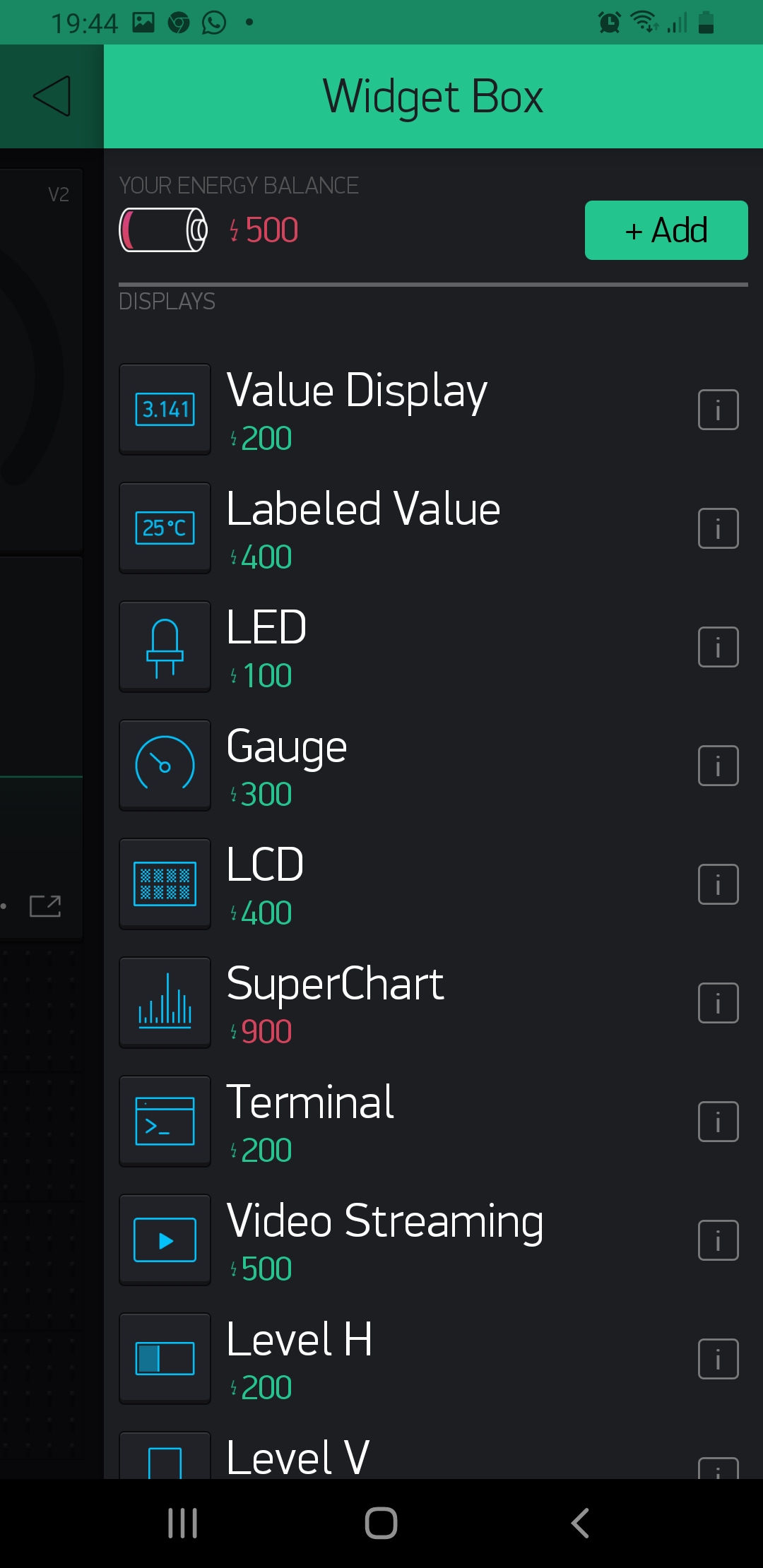
Task: Show info for Video Streaming
Action: coord(718,1240)
